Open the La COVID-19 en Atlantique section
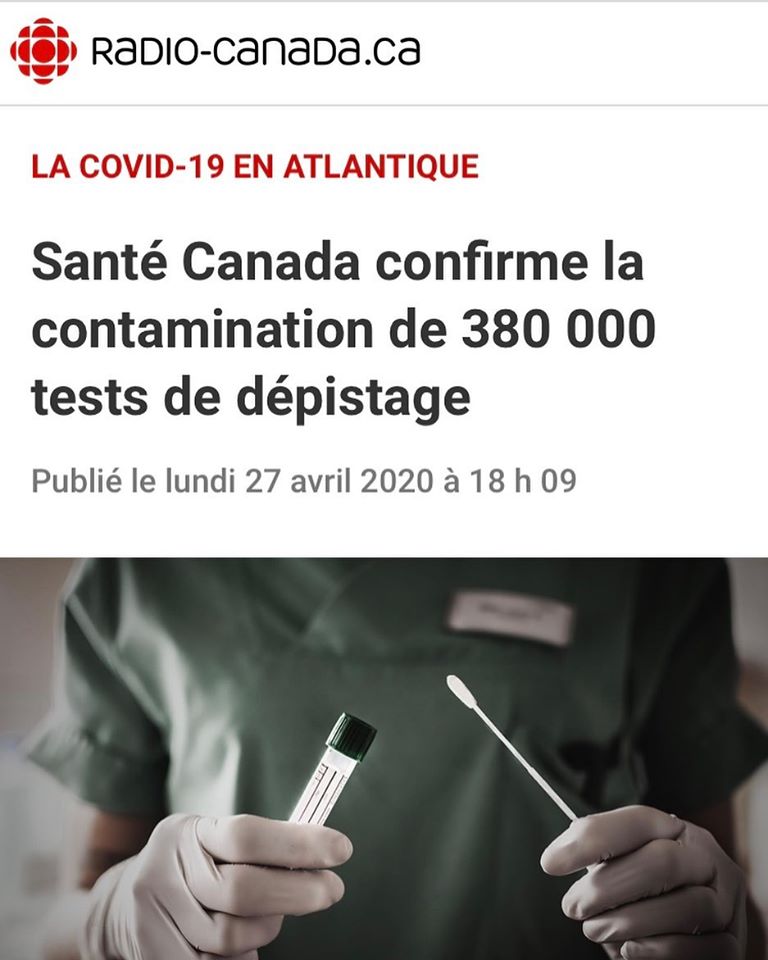The image size is (768, 960). coord(255,166)
